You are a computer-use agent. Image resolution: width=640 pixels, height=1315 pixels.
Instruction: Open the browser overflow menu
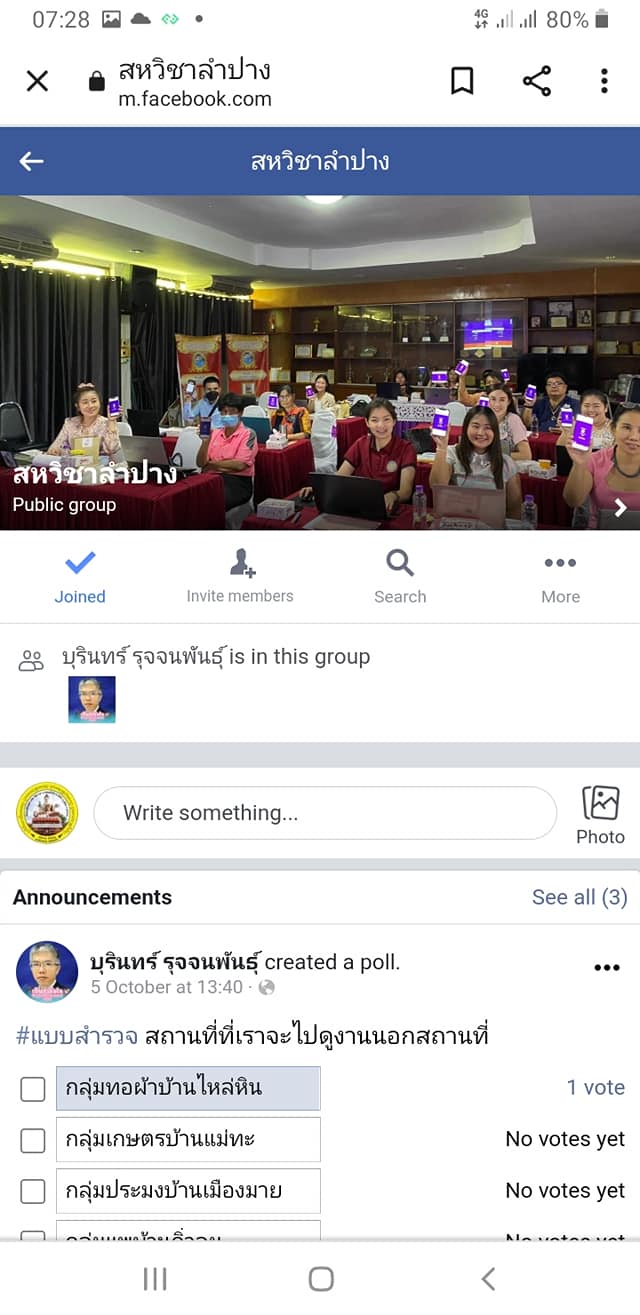point(604,81)
